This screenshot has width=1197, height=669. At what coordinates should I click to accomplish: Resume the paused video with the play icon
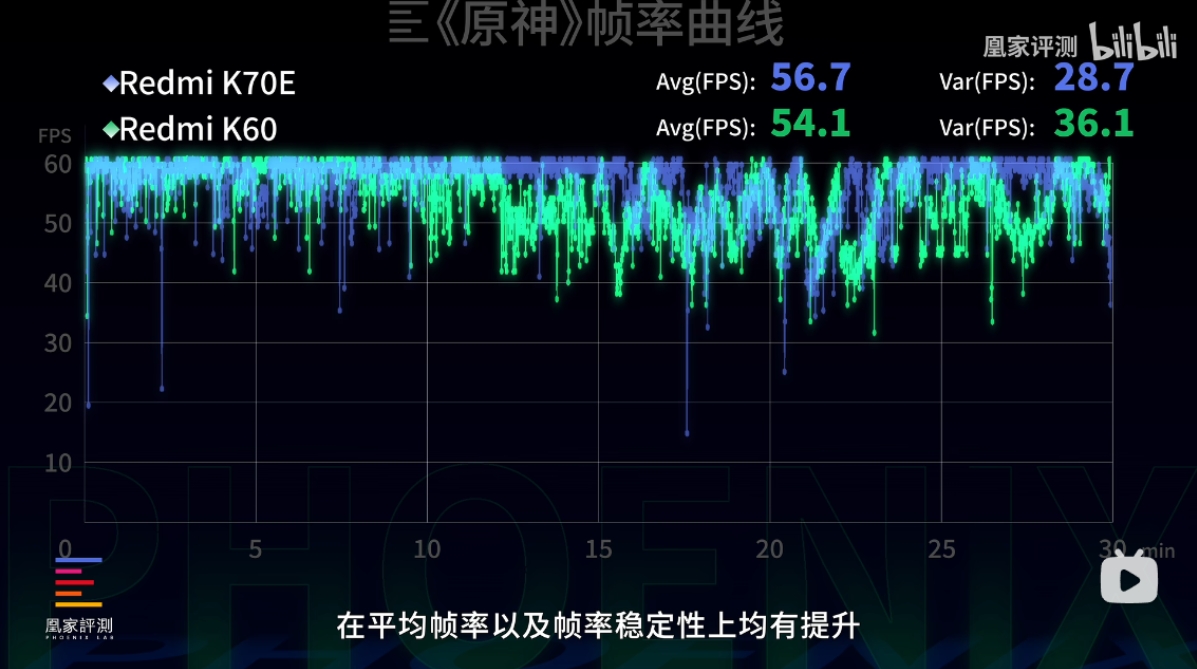click(1129, 579)
